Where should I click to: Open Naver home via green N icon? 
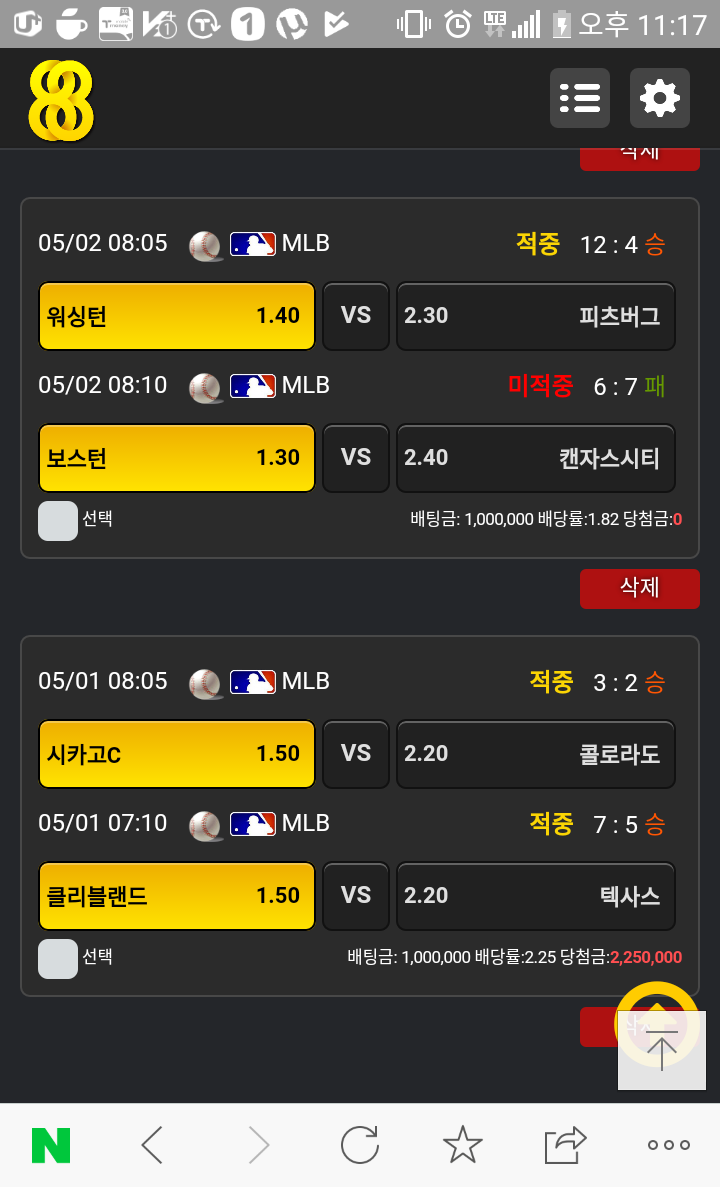(x=51, y=1145)
